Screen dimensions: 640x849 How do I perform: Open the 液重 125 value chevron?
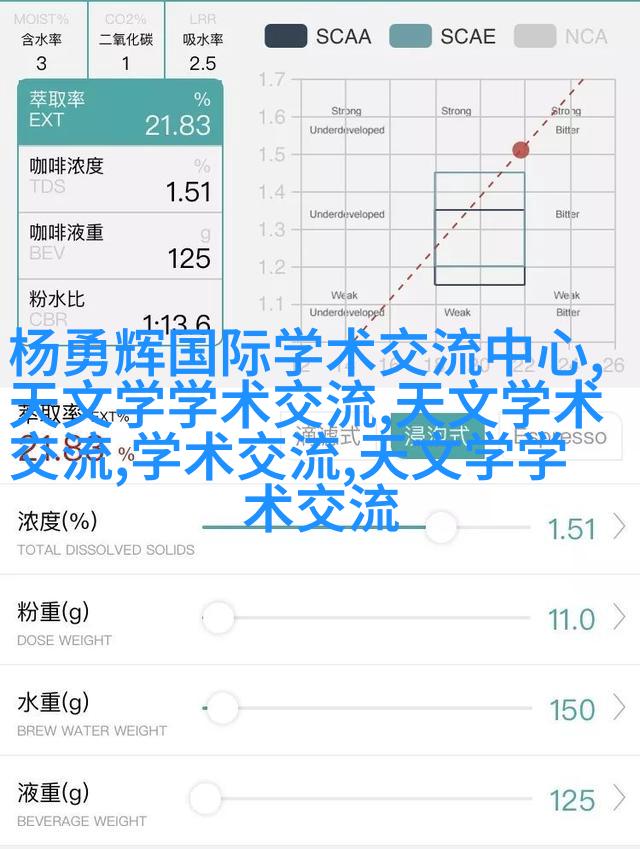(620, 799)
